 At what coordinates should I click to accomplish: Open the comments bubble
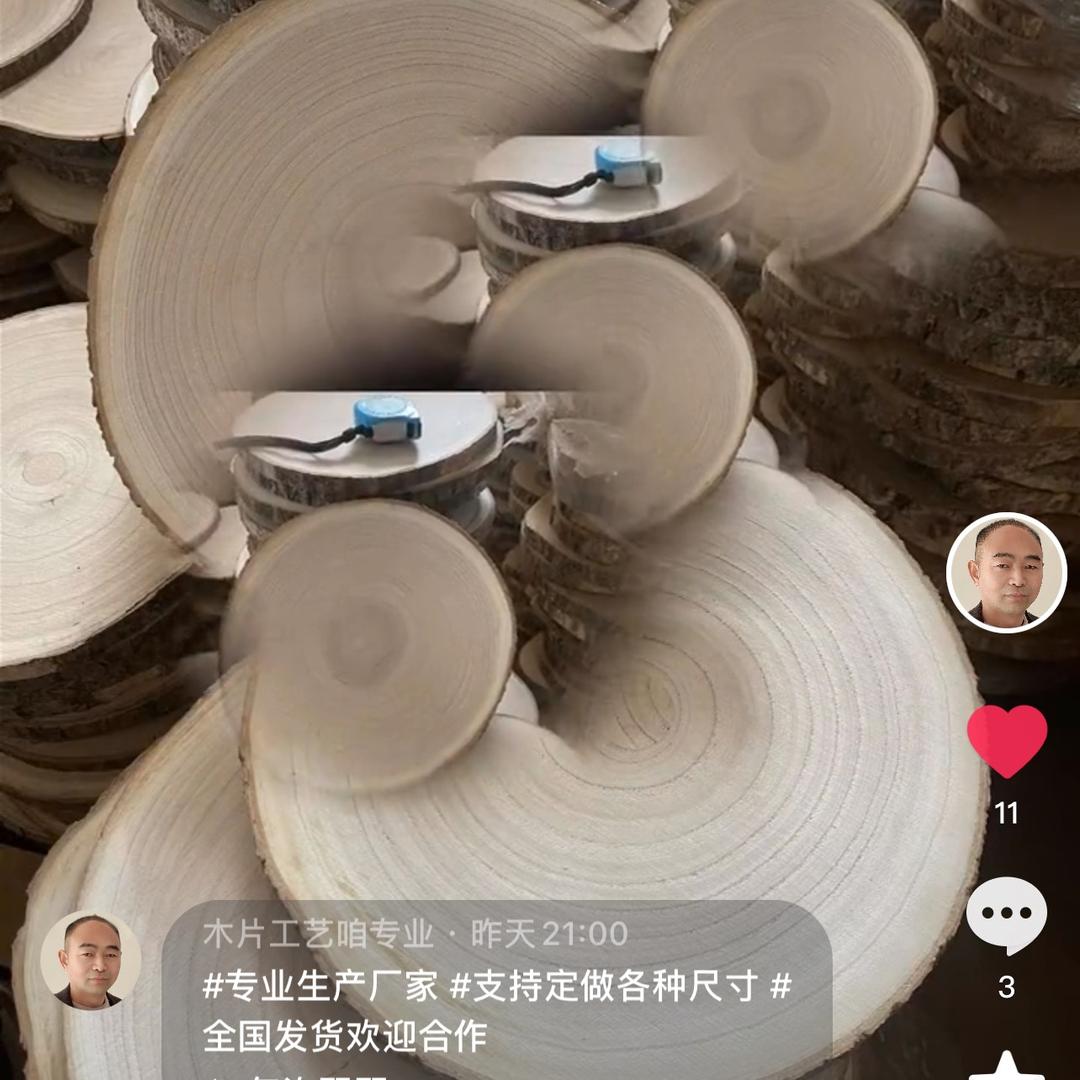1006,915
